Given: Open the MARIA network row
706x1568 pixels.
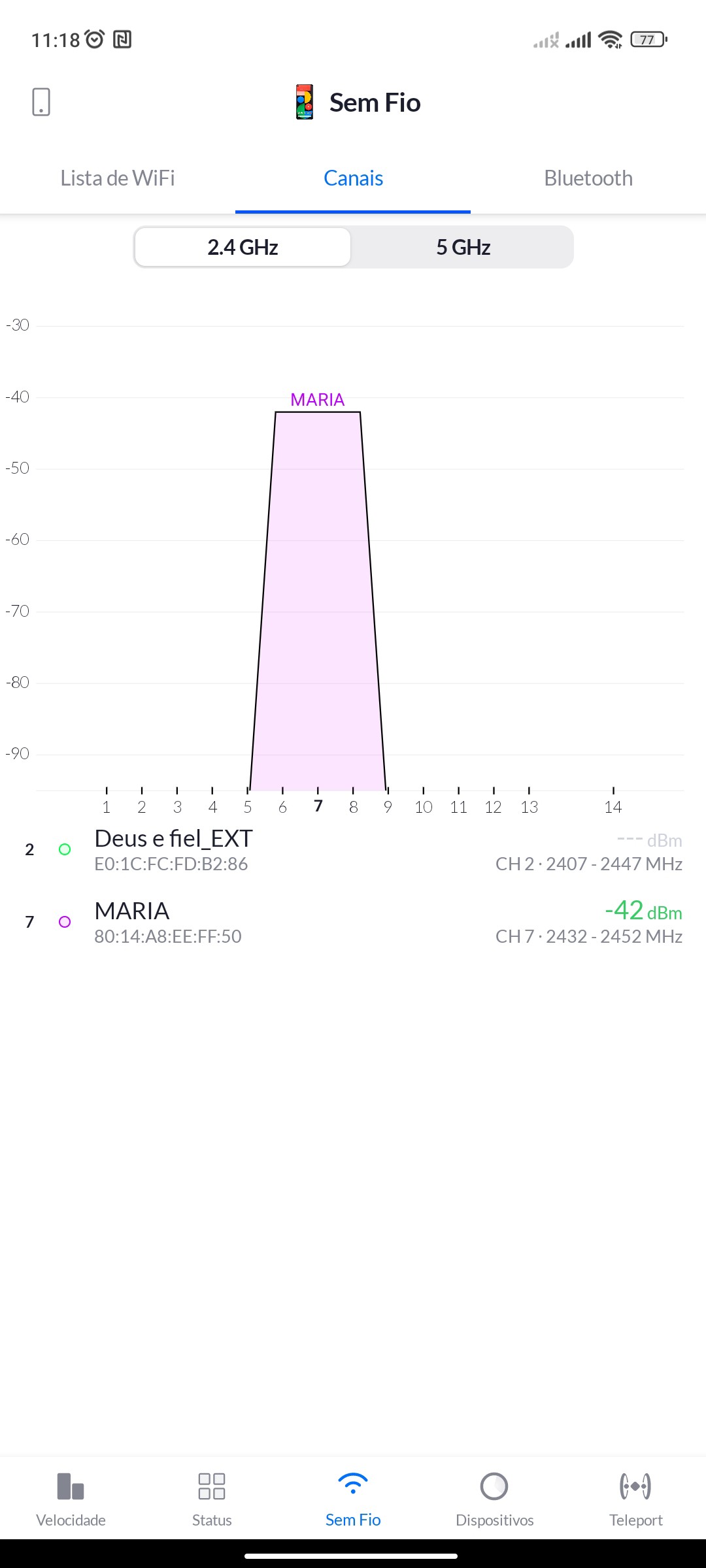Looking at the screenshot, I should click(353, 923).
